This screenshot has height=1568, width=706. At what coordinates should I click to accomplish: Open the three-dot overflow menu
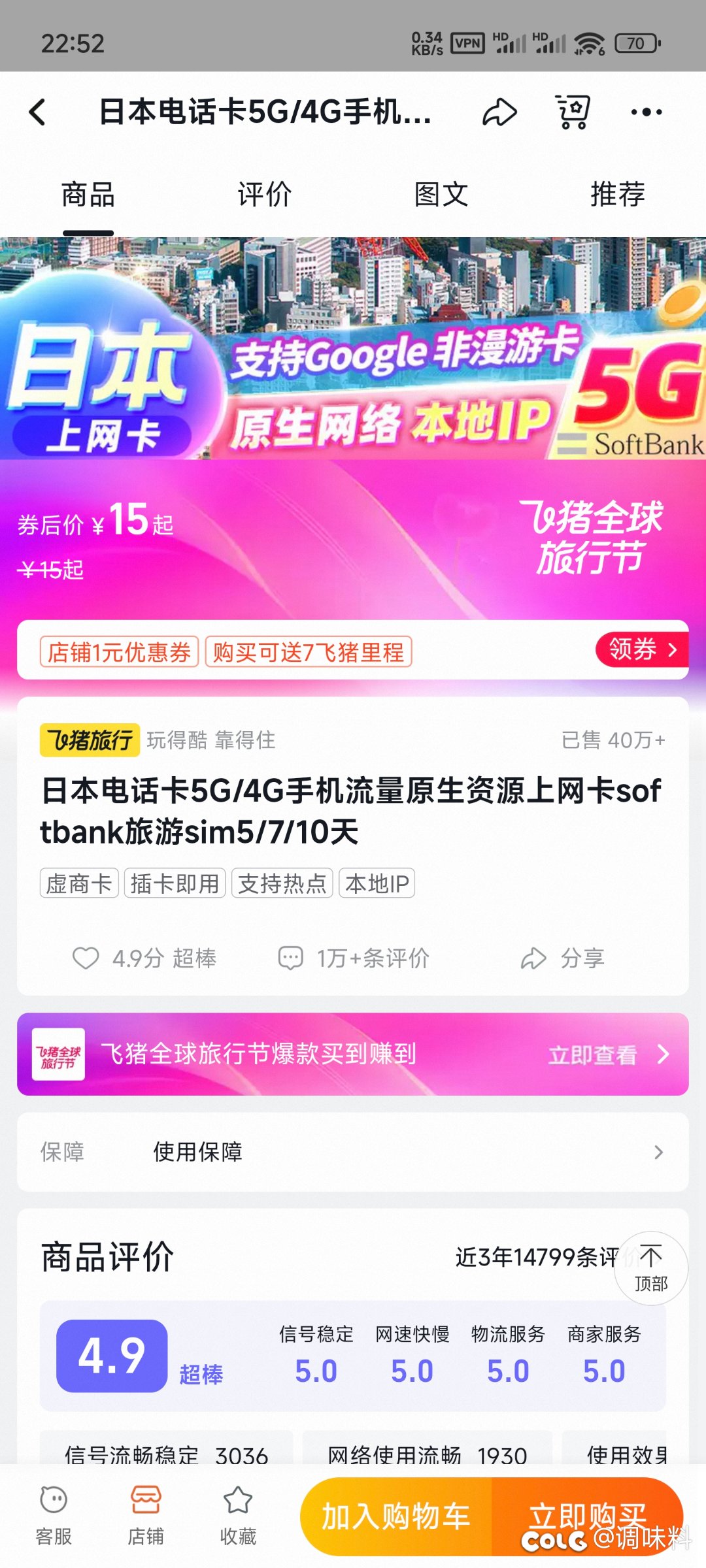coord(646,112)
